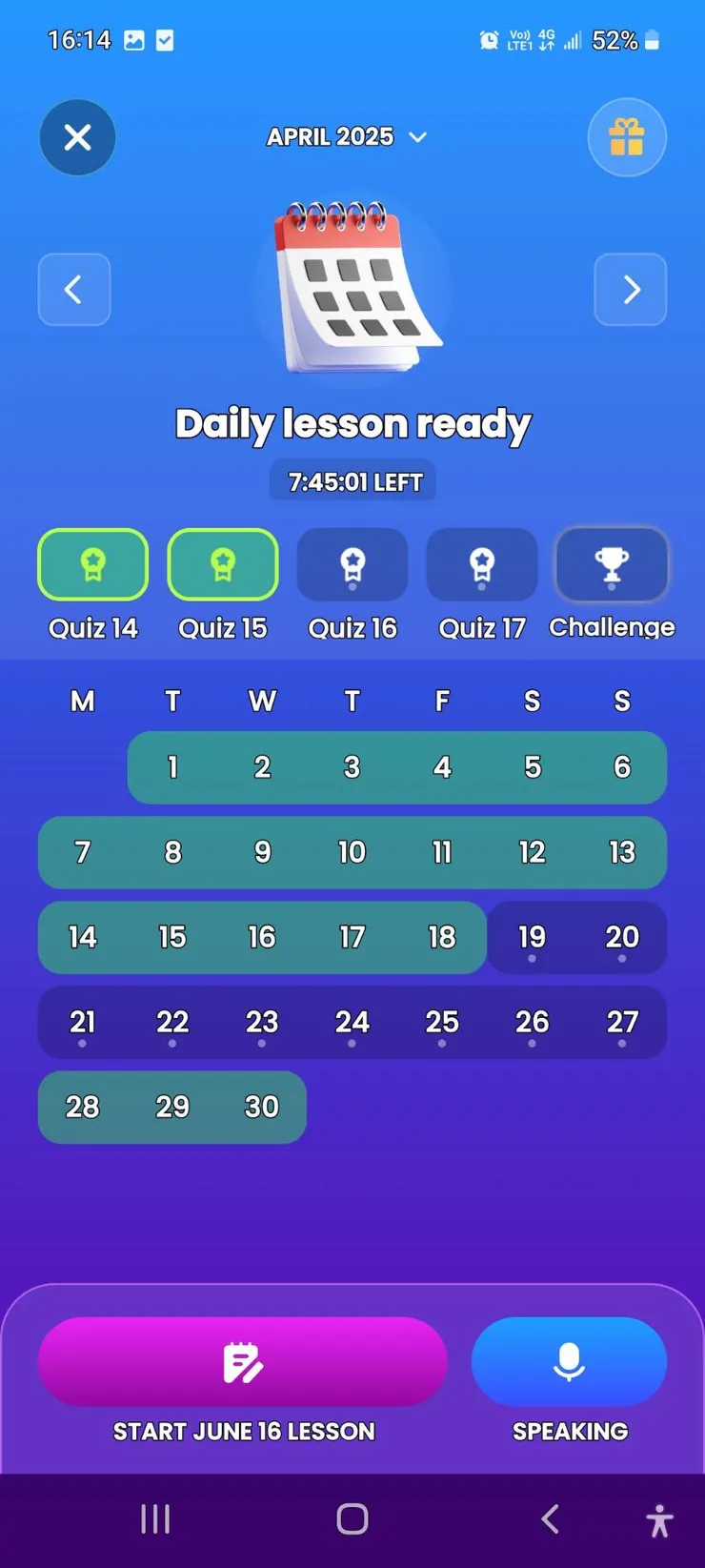The image size is (705, 1568).
Task: Select April 24 on the calendar
Action: (x=352, y=1023)
